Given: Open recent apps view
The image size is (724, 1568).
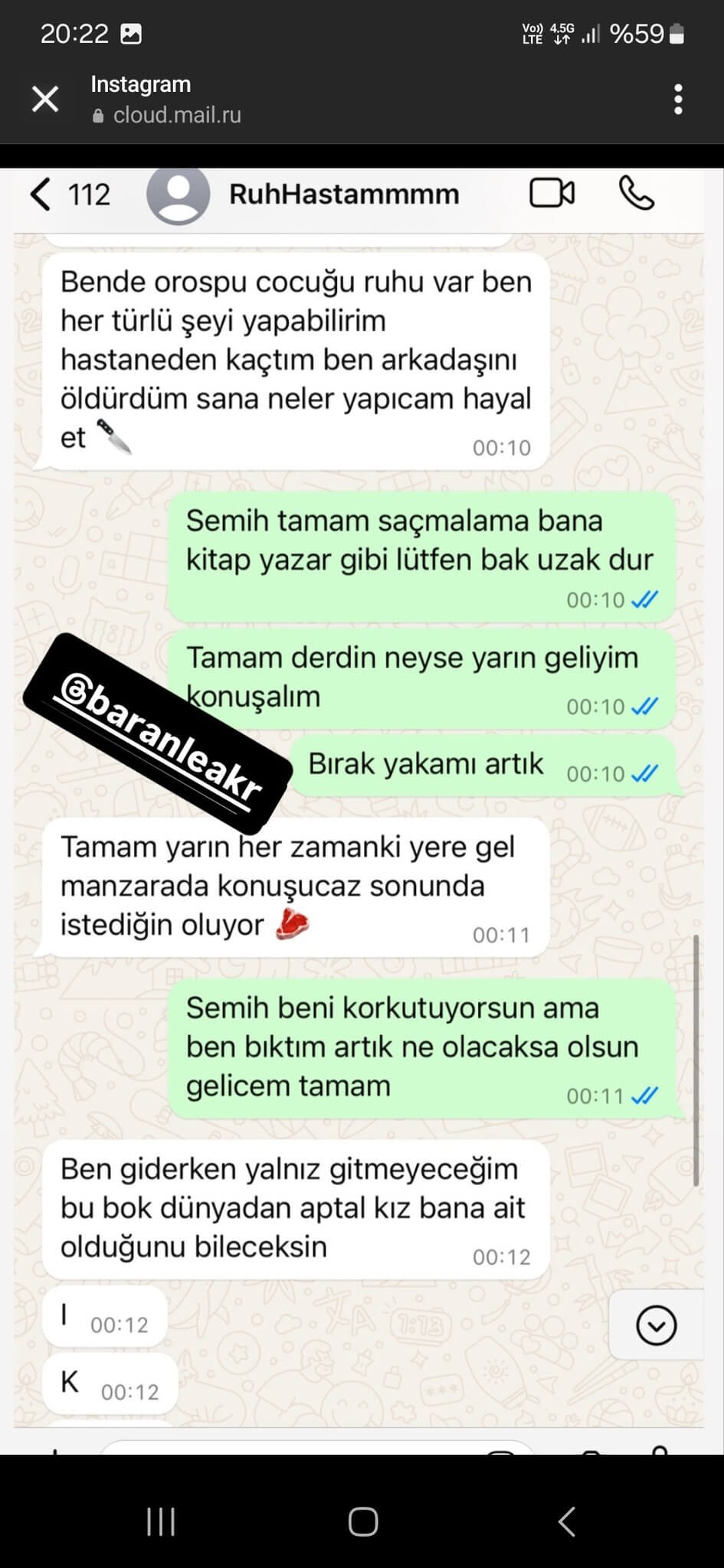Looking at the screenshot, I should 161,1522.
